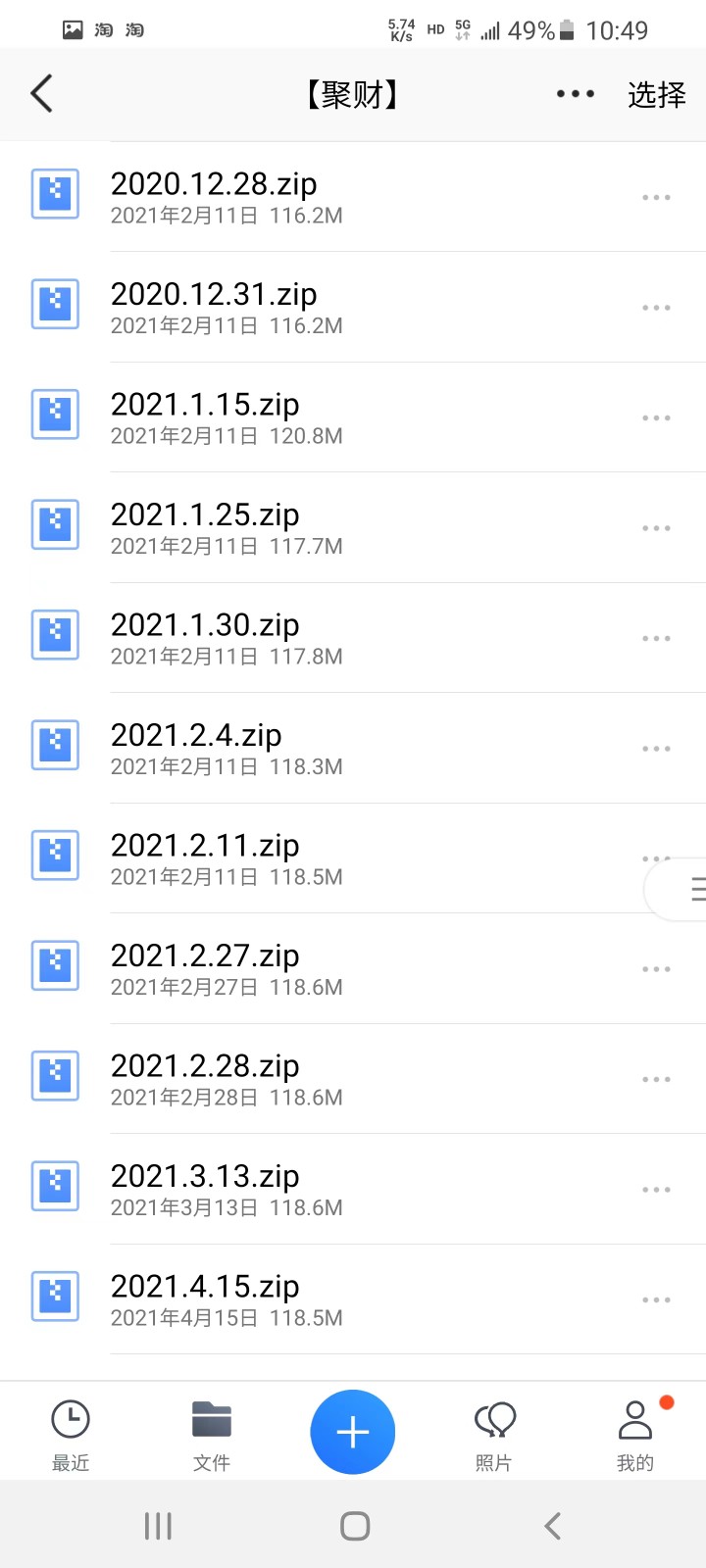Open more options for 2020.12.31.zip
The image size is (706, 1568).
656,308
